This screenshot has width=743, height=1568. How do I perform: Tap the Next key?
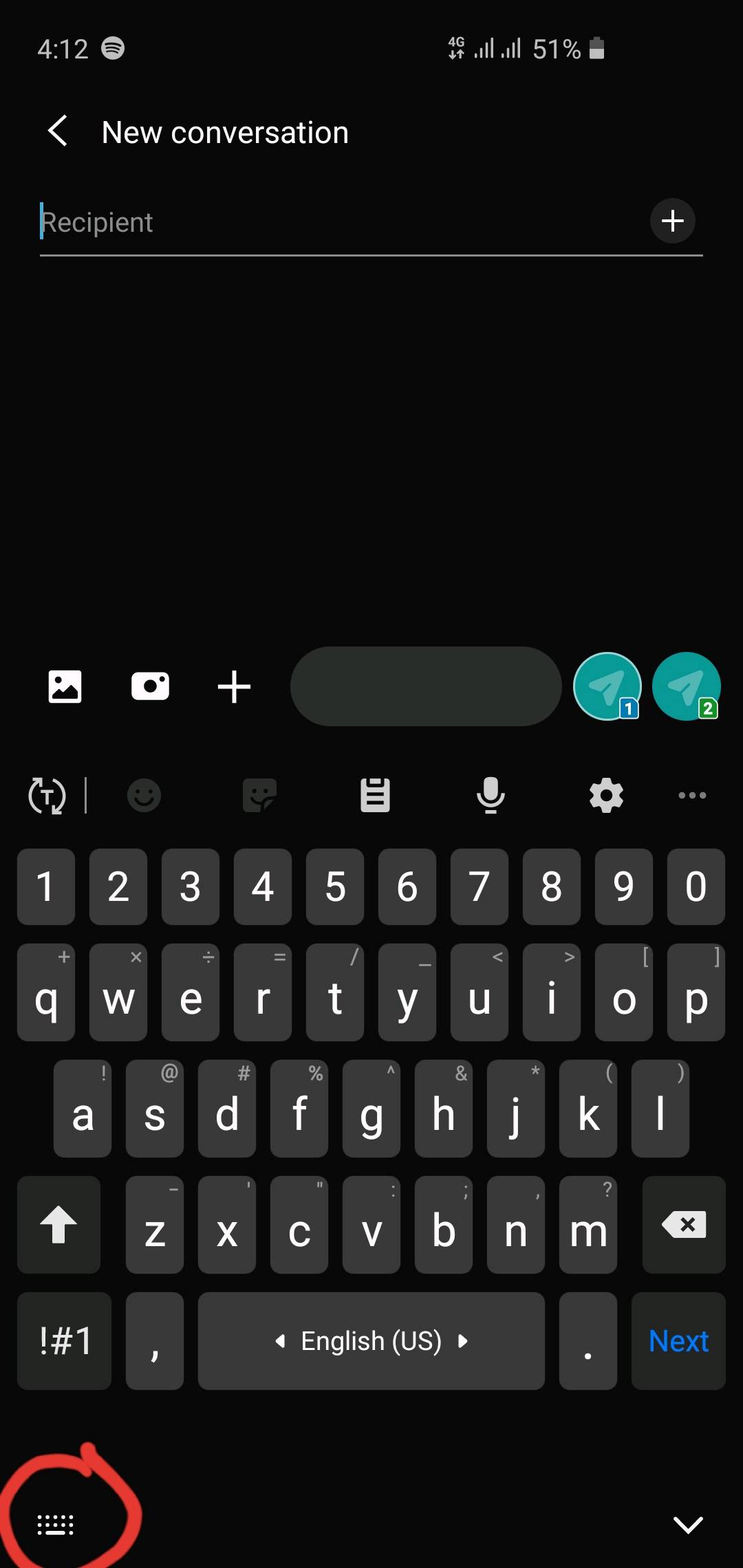click(678, 1341)
